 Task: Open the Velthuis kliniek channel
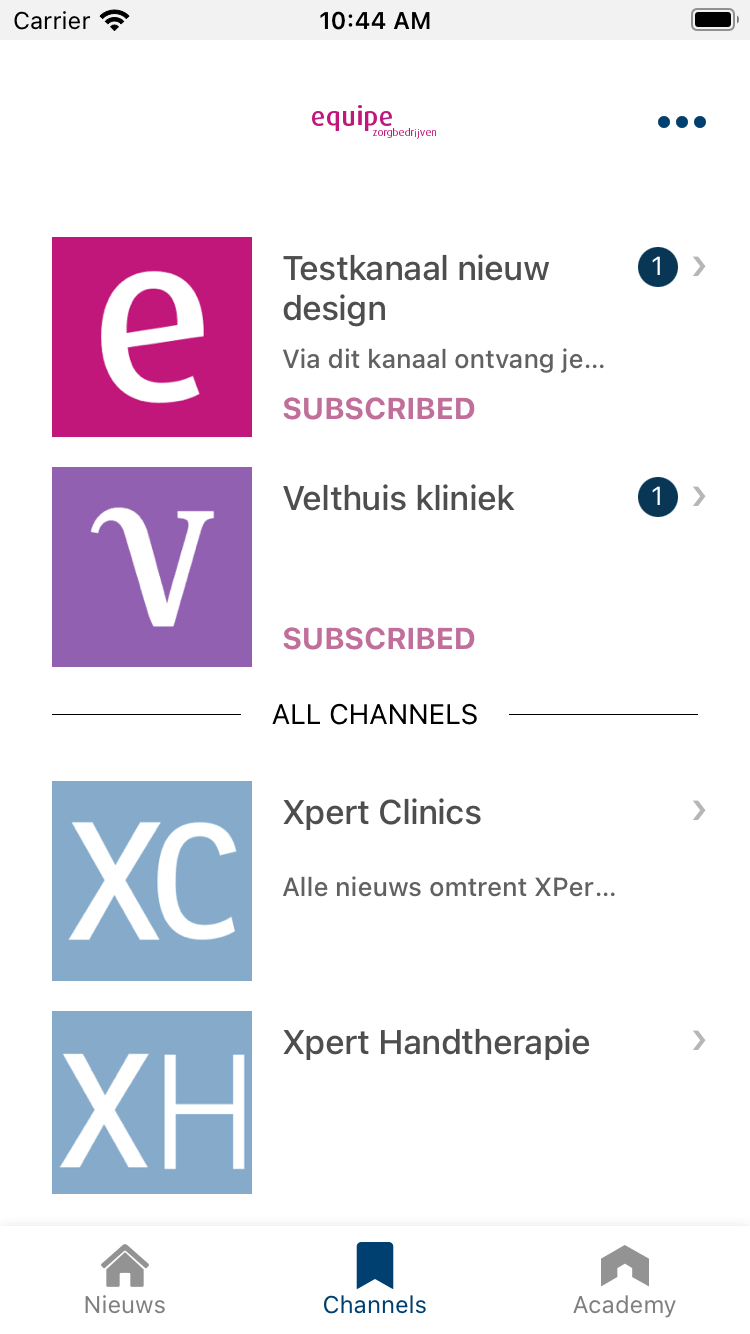398,497
